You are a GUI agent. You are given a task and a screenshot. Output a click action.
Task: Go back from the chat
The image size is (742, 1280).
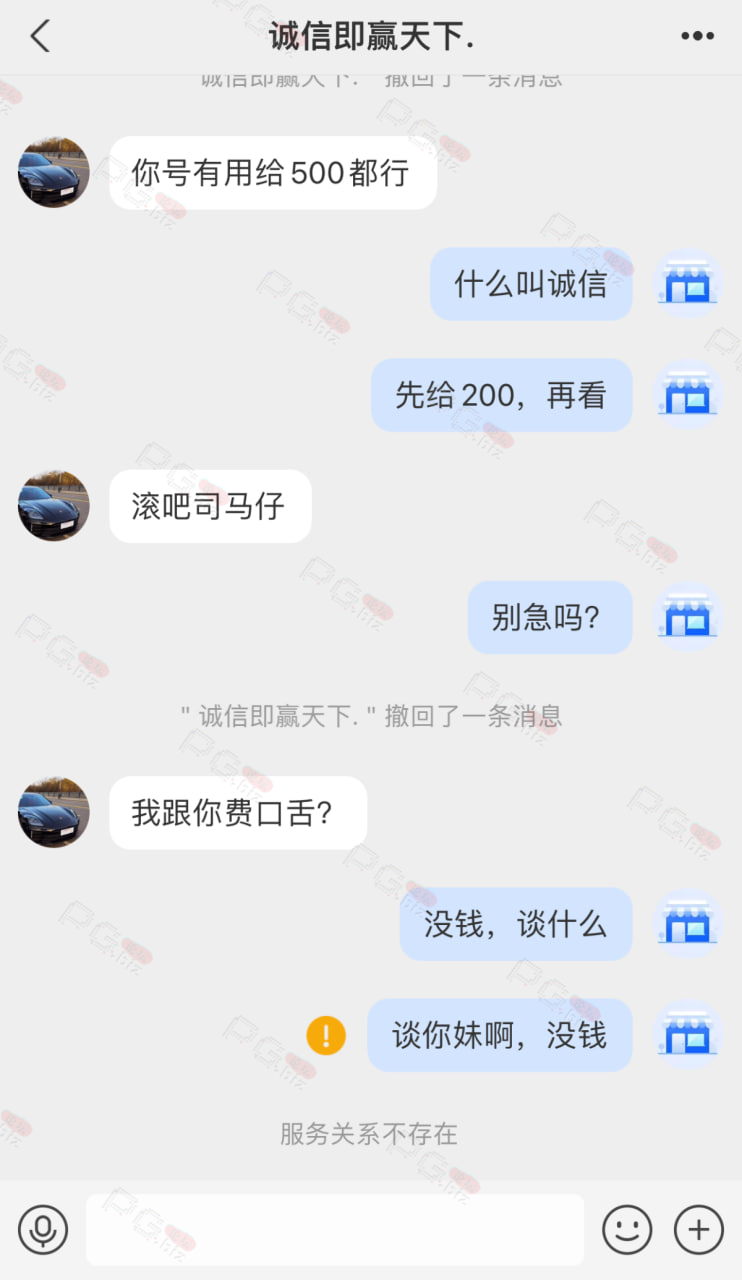[39, 36]
